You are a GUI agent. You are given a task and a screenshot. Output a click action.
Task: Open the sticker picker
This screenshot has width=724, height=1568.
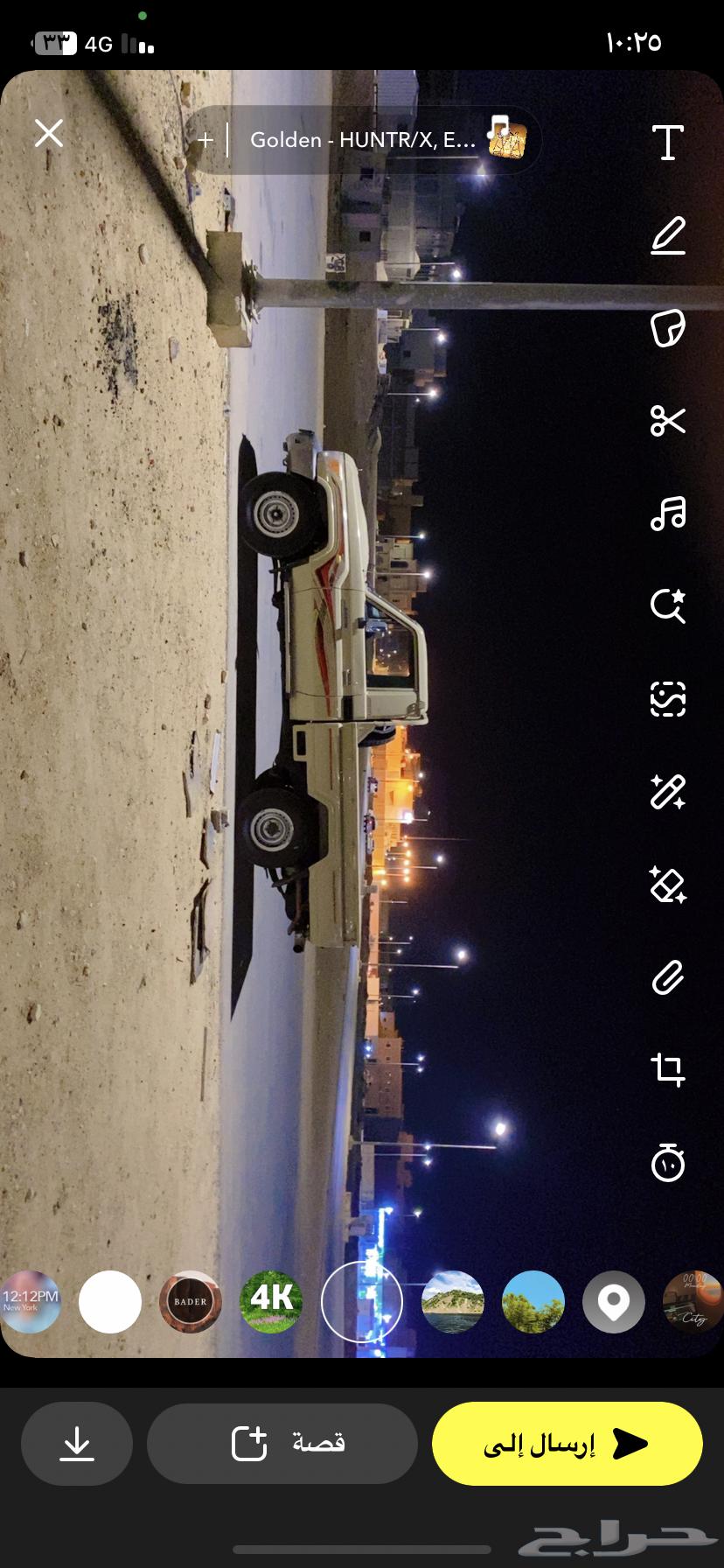point(668,328)
